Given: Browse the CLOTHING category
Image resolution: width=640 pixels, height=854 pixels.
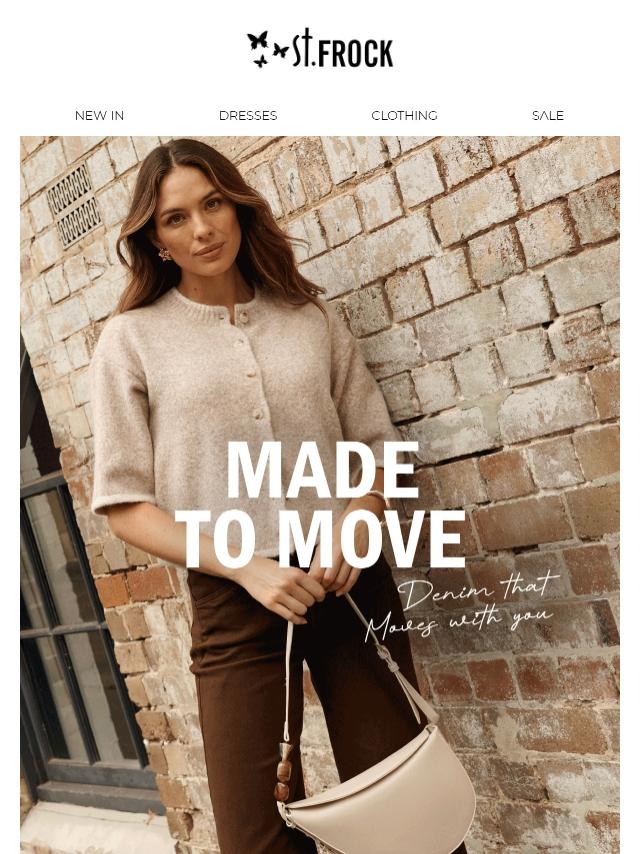Looking at the screenshot, I should (x=404, y=116).
